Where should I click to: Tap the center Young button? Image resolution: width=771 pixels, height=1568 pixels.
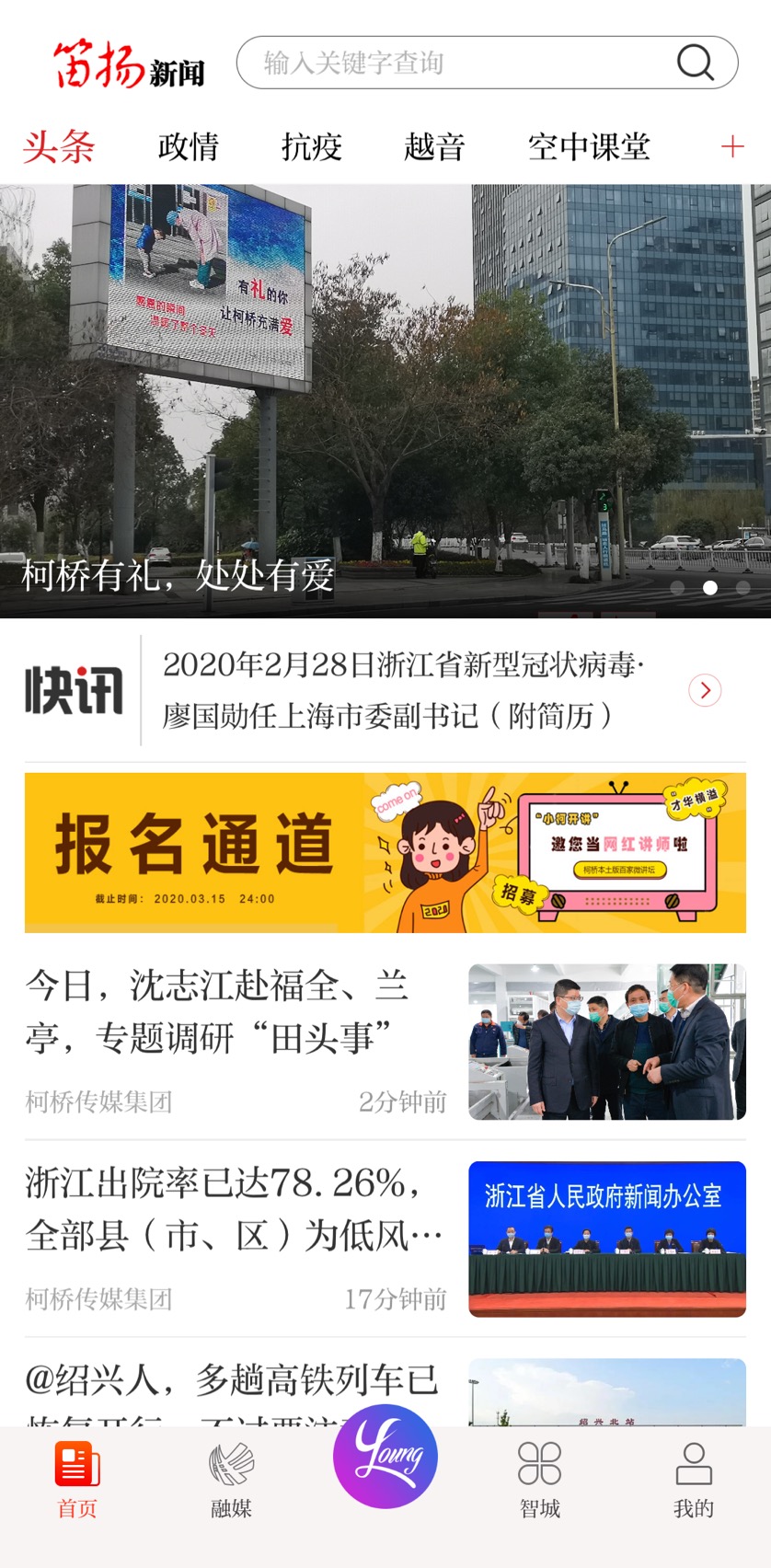(x=385, y=1456)
